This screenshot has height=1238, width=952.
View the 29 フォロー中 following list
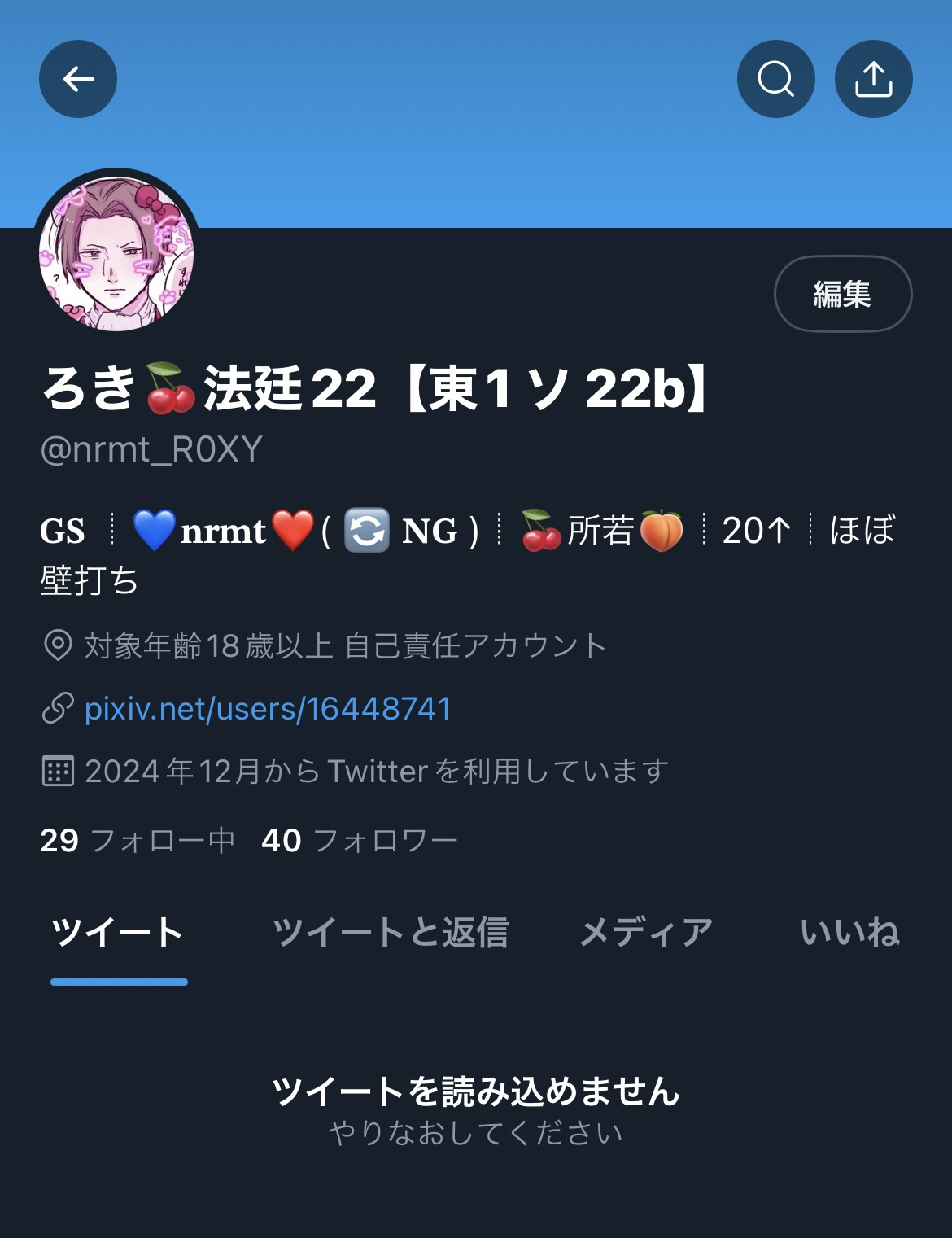coord(138,840)
